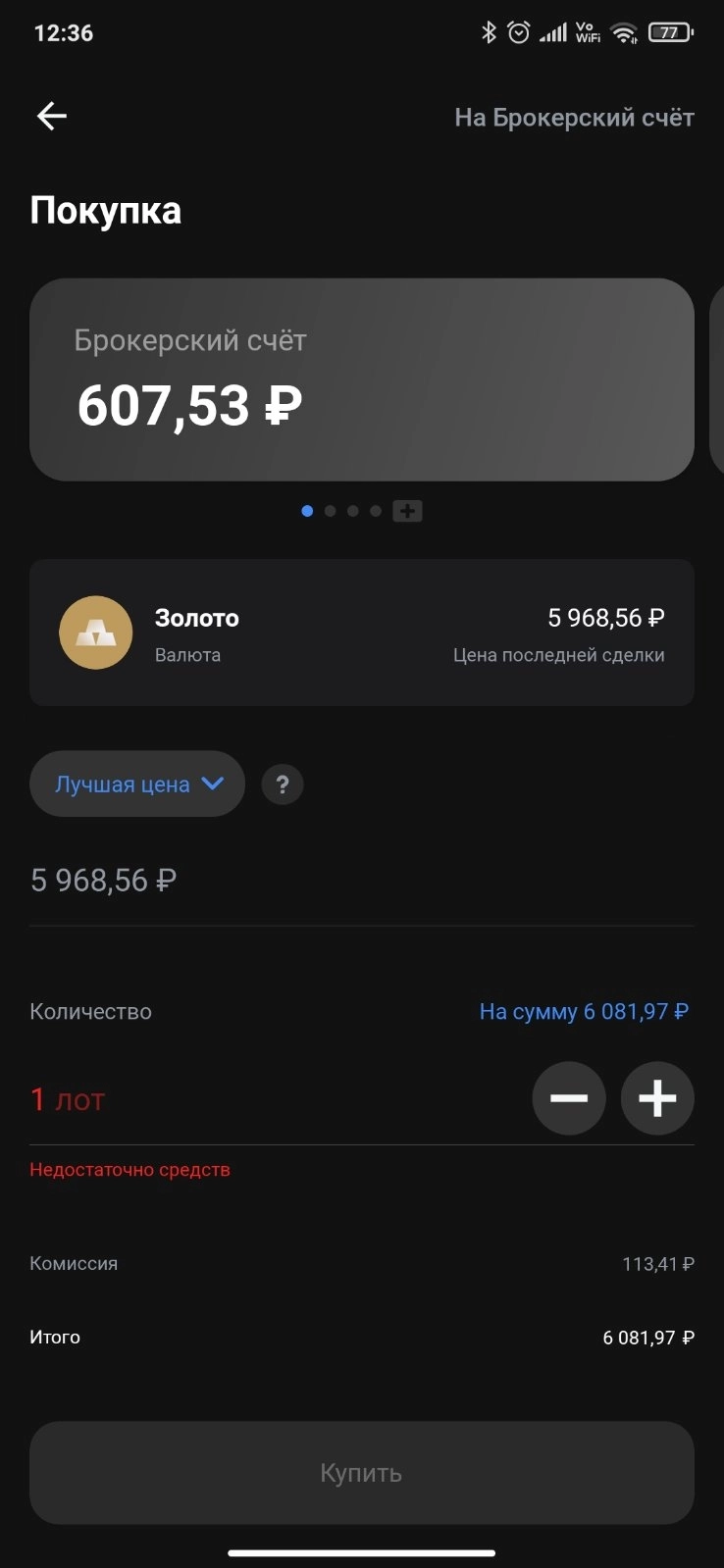
Task: Go back with the arrow icon
Action: 51,117
